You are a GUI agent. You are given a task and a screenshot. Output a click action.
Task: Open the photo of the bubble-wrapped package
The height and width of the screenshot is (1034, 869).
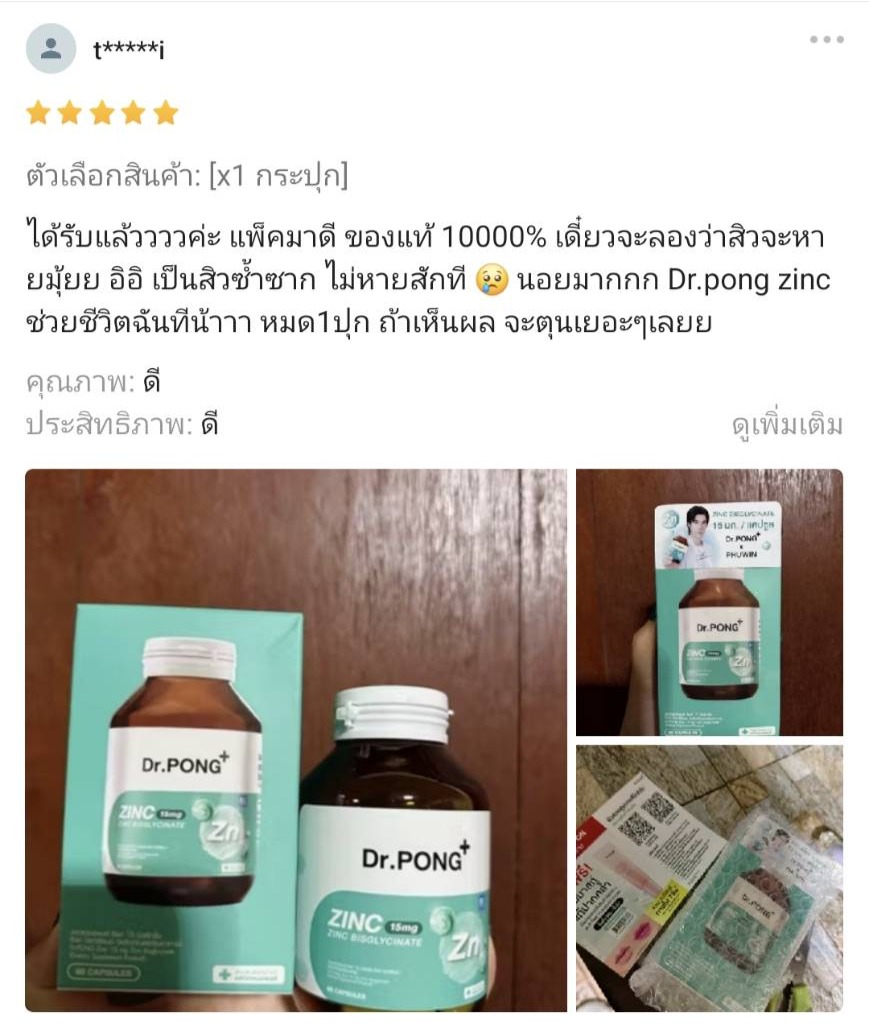709,878
